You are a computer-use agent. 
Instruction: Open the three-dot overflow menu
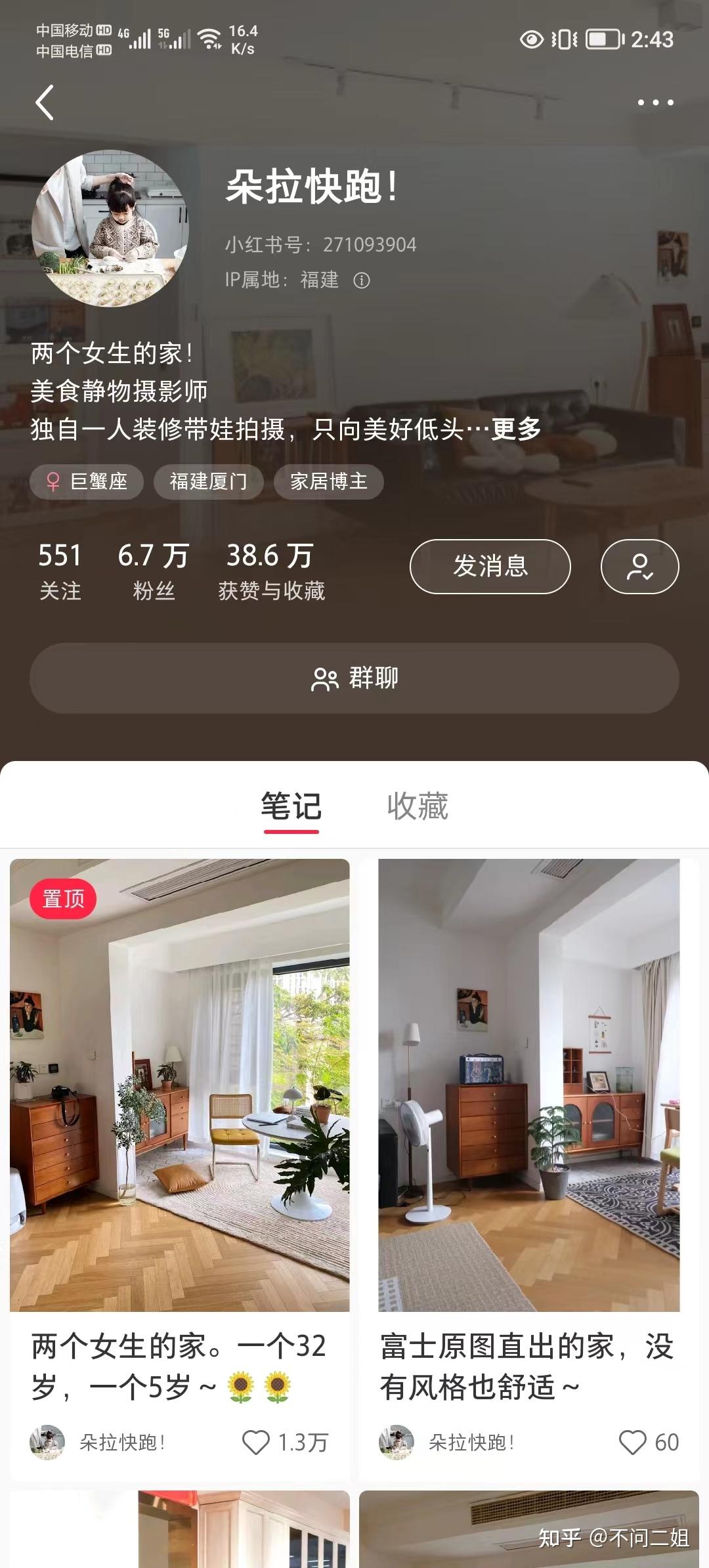pos(655,102)
